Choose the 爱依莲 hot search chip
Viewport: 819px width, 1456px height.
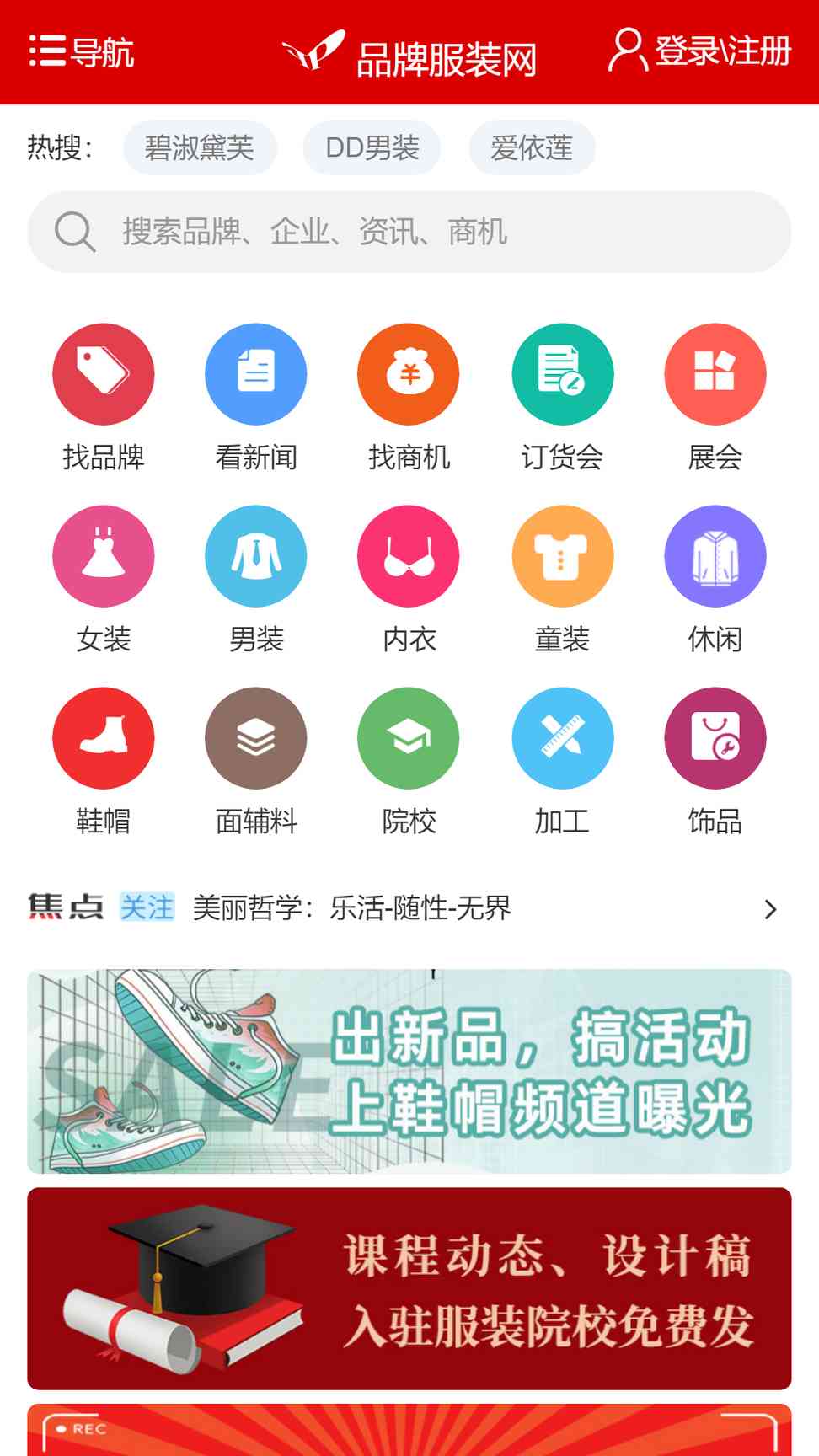pyautogui.click(x=532, y=148)
